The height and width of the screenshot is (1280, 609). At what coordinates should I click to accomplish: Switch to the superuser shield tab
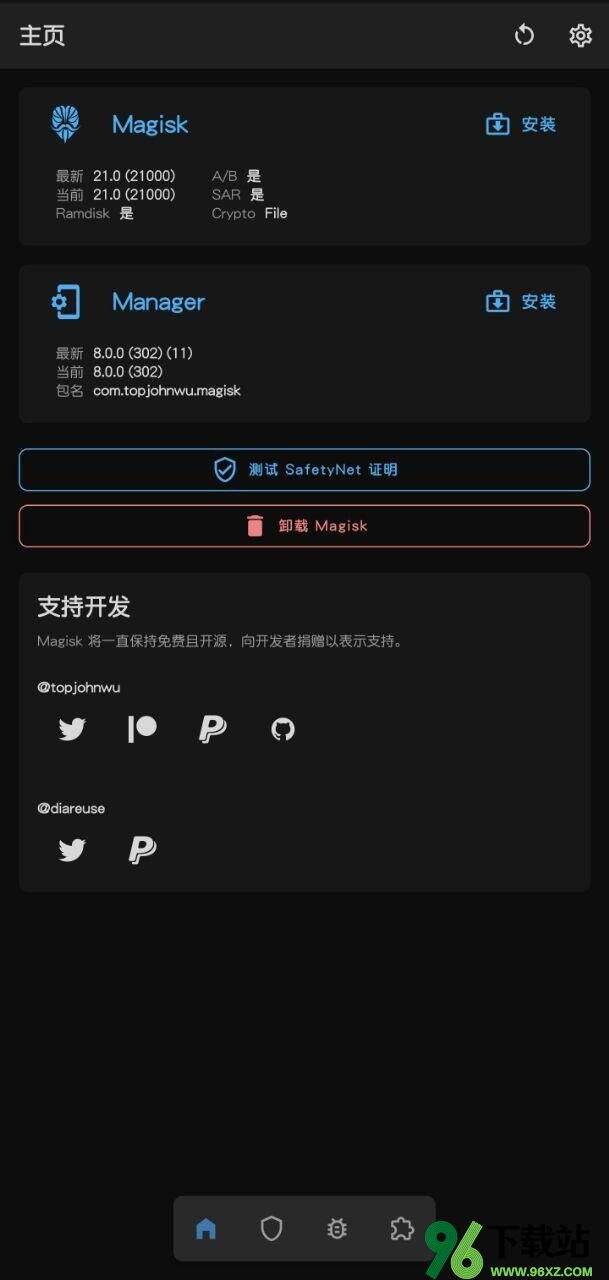pyautogui.click(x=271, y=1229)
